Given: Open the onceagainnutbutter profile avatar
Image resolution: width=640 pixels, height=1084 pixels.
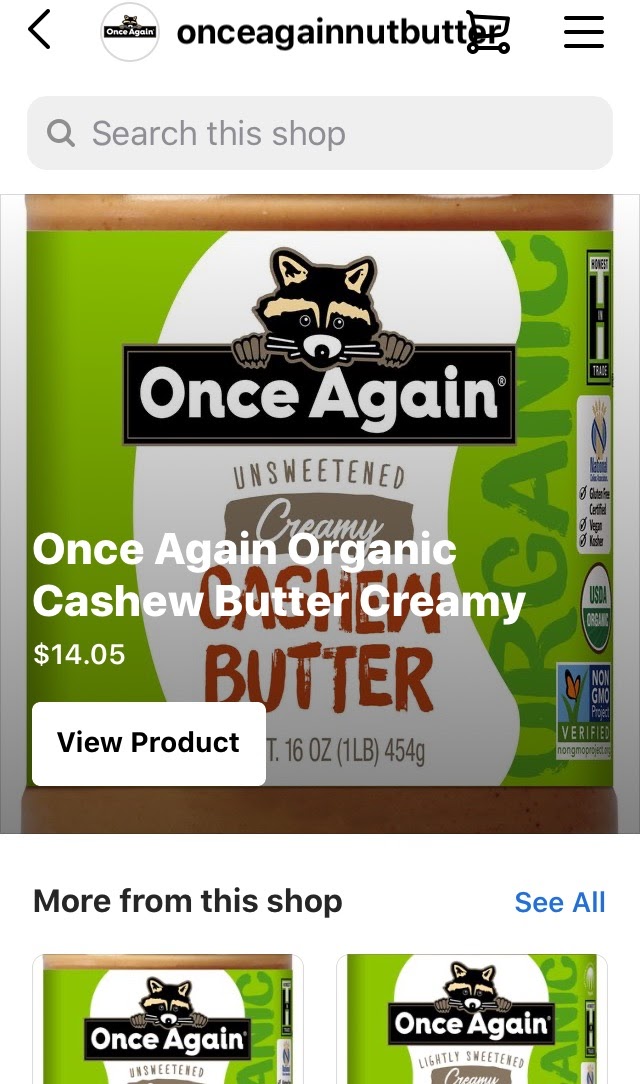Looking at the screenshot, I should pos(130,32).
